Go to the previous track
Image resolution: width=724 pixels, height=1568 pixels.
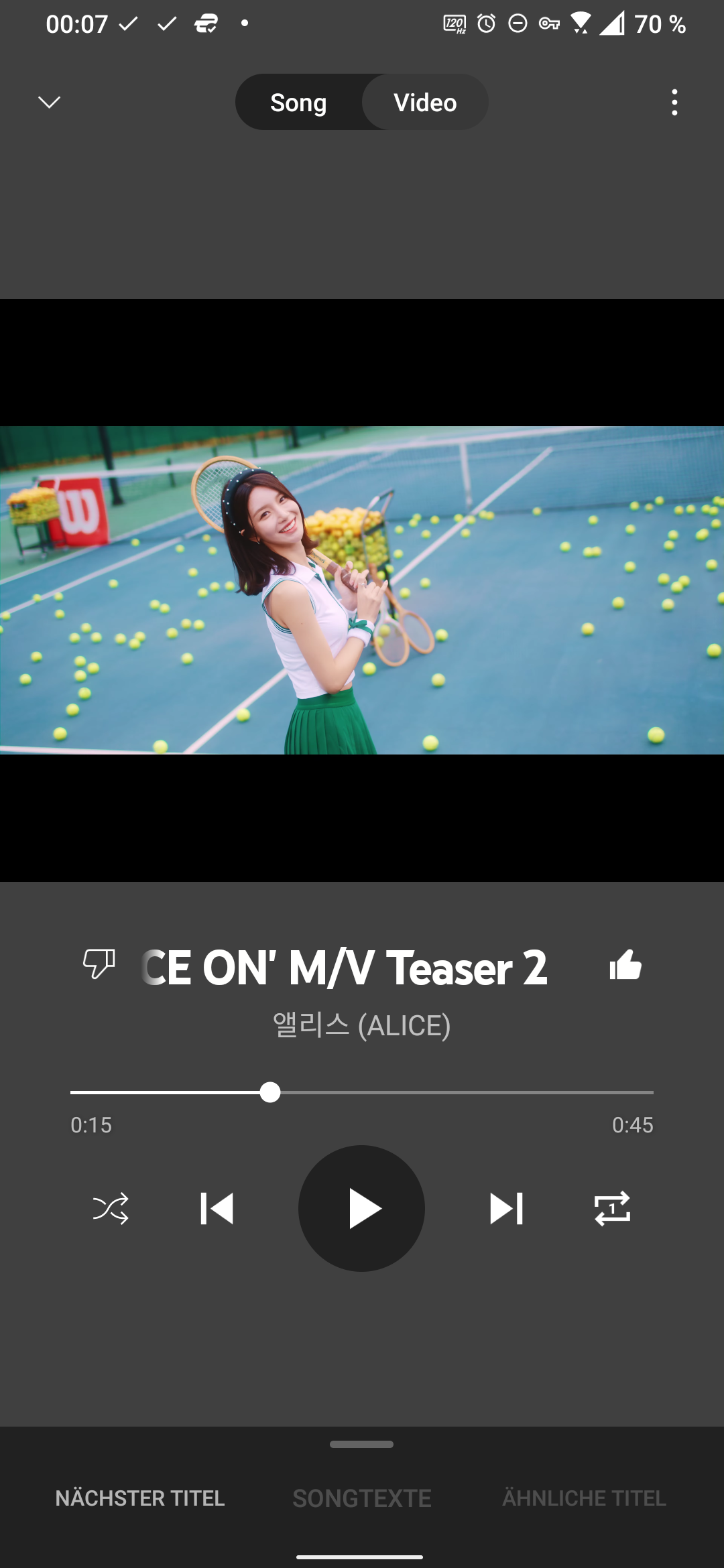point(217,1208)
